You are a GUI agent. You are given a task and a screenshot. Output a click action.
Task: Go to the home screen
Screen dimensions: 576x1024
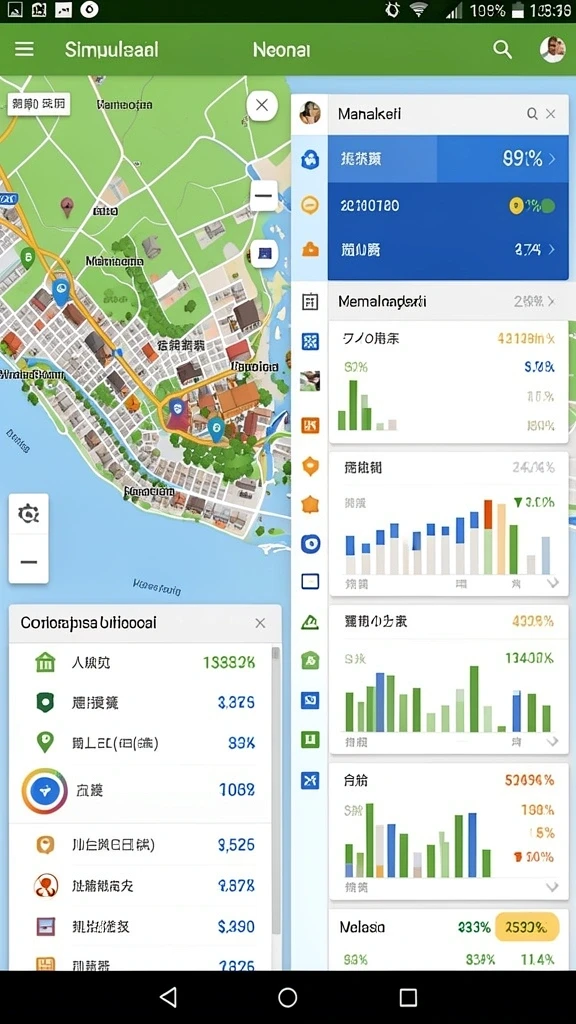(x=287, y=997)
